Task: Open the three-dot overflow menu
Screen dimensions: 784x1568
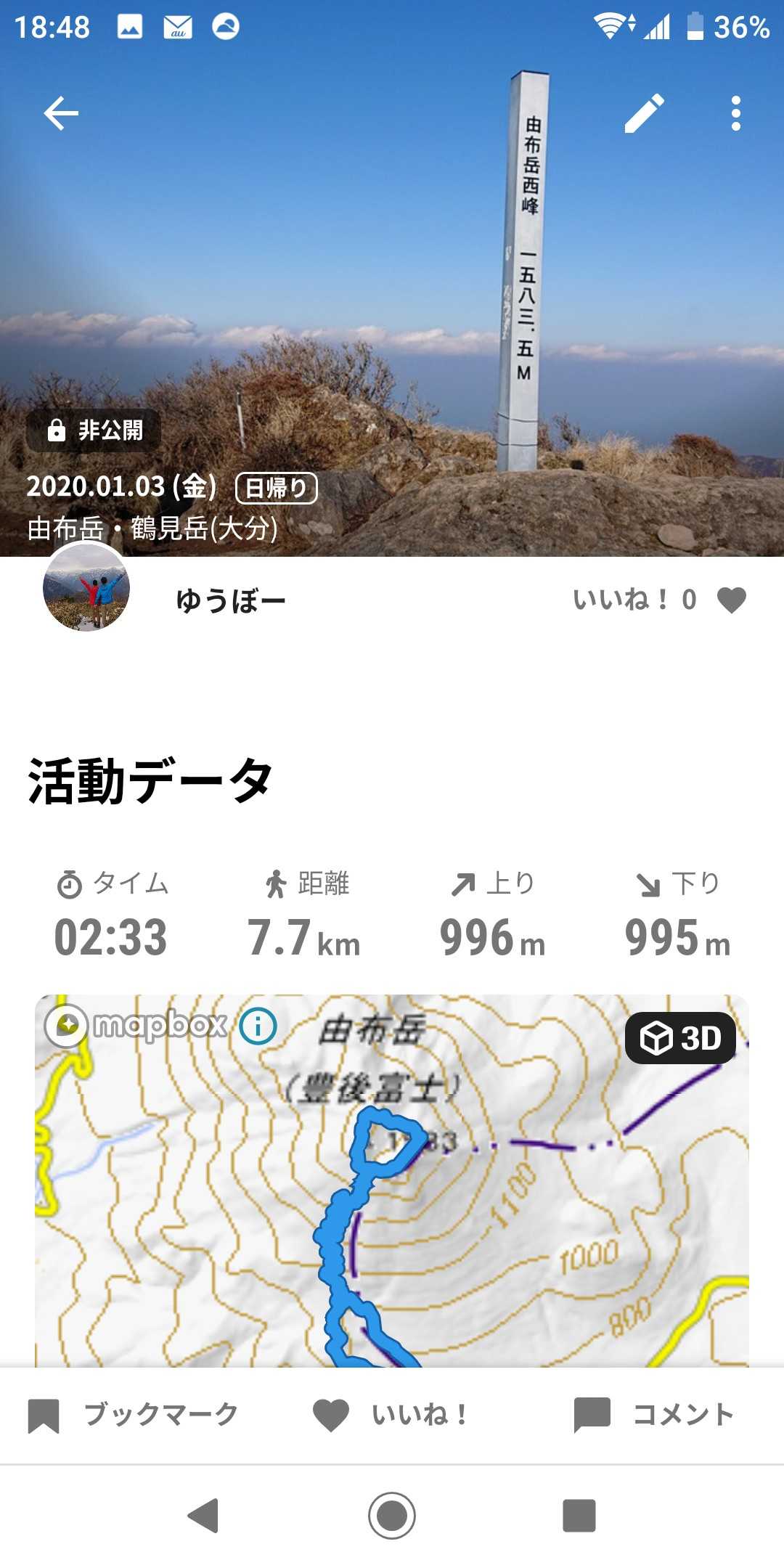Action: coord(735,113)
